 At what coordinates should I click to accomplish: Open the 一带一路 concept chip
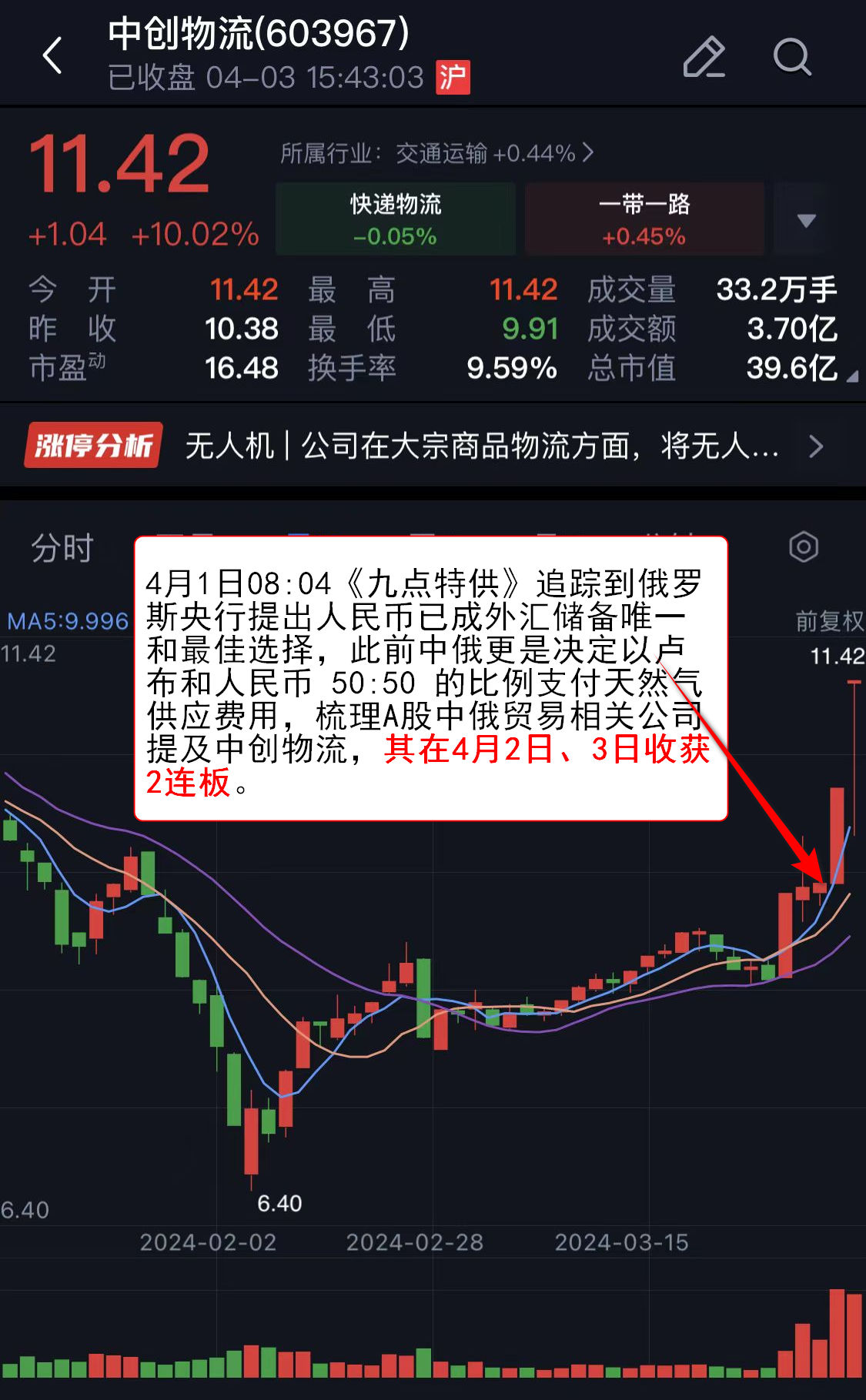coord(644,219)
